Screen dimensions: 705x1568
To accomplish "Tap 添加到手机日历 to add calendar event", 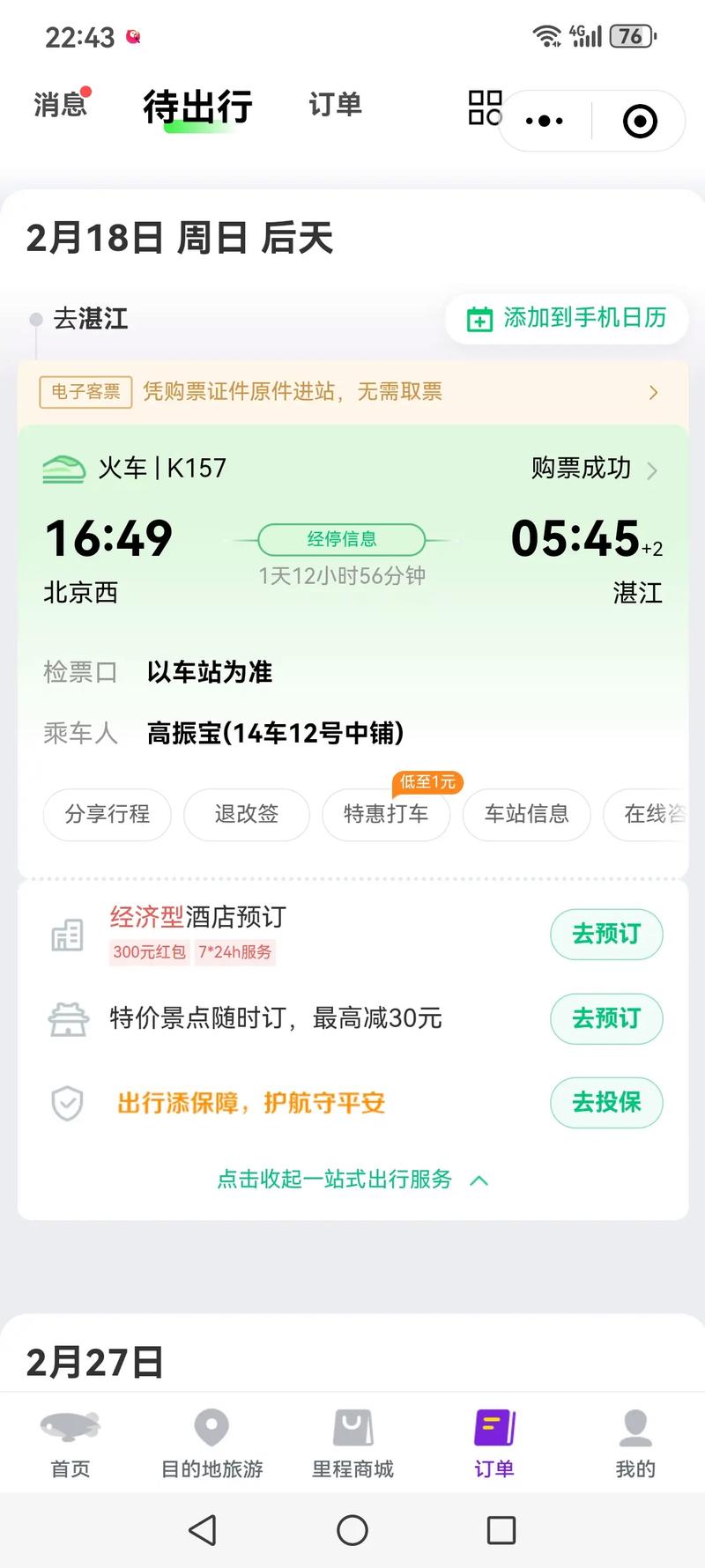I will pyautogui.click(x=566, y=318).
